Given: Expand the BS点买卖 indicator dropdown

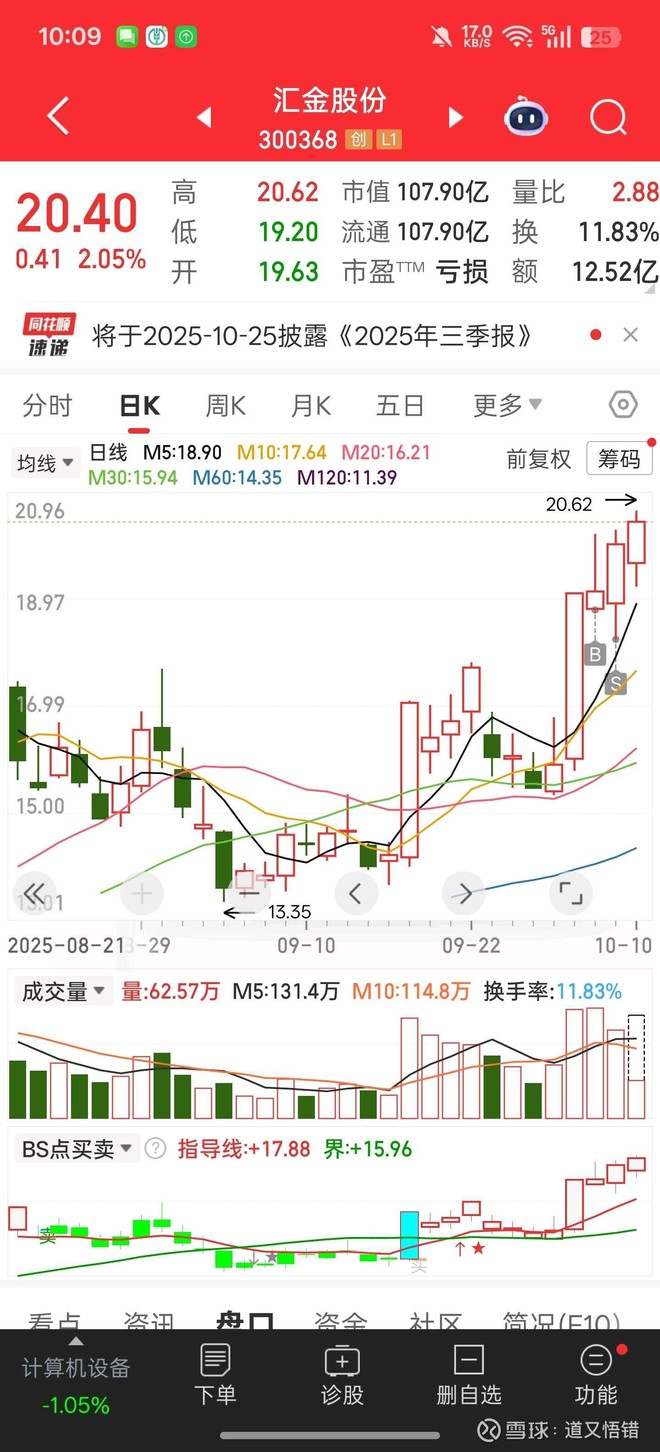Looking at the screenshot, I should 77,1149.
